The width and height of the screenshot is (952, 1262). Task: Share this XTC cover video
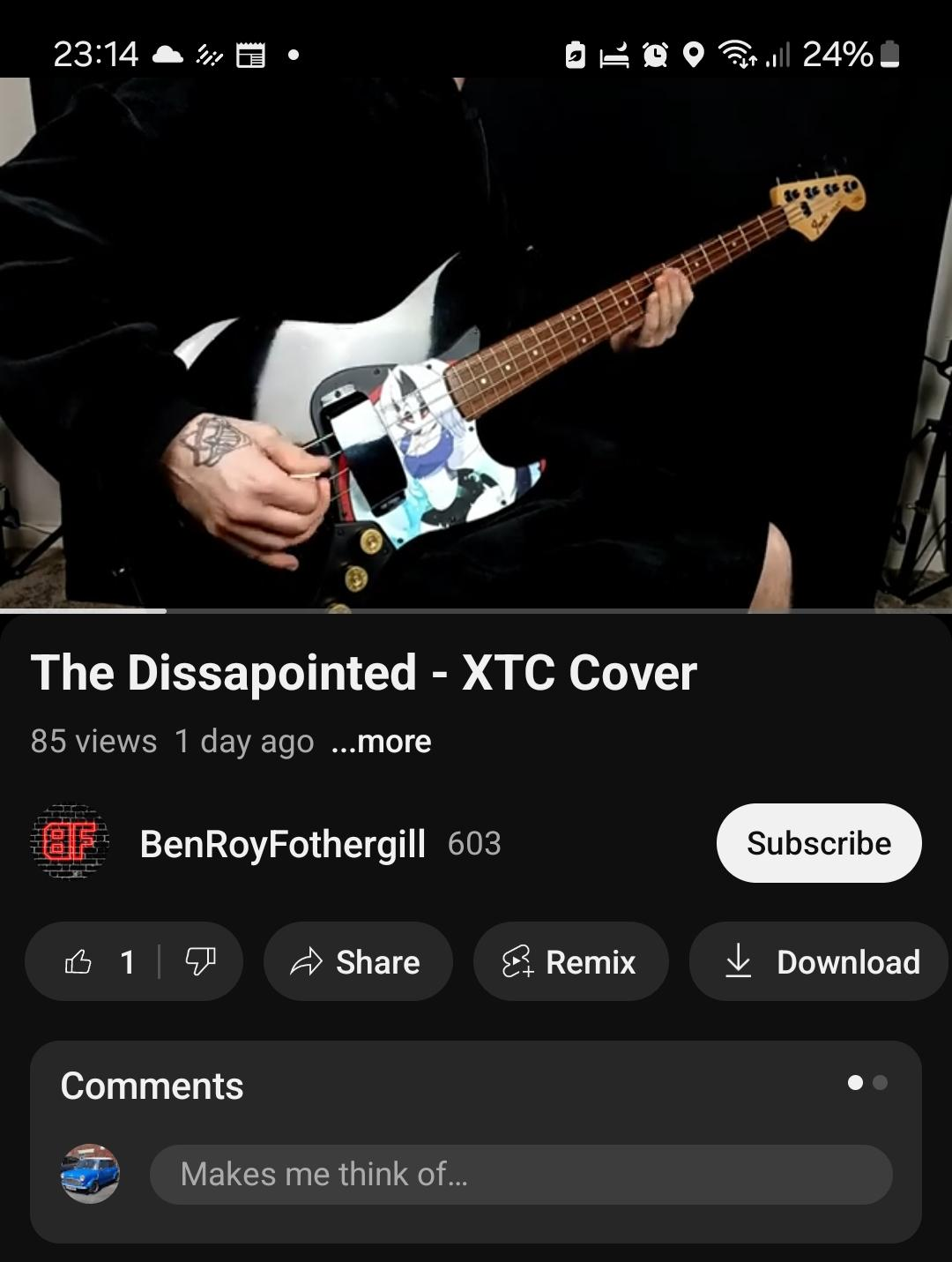(357, 961)
